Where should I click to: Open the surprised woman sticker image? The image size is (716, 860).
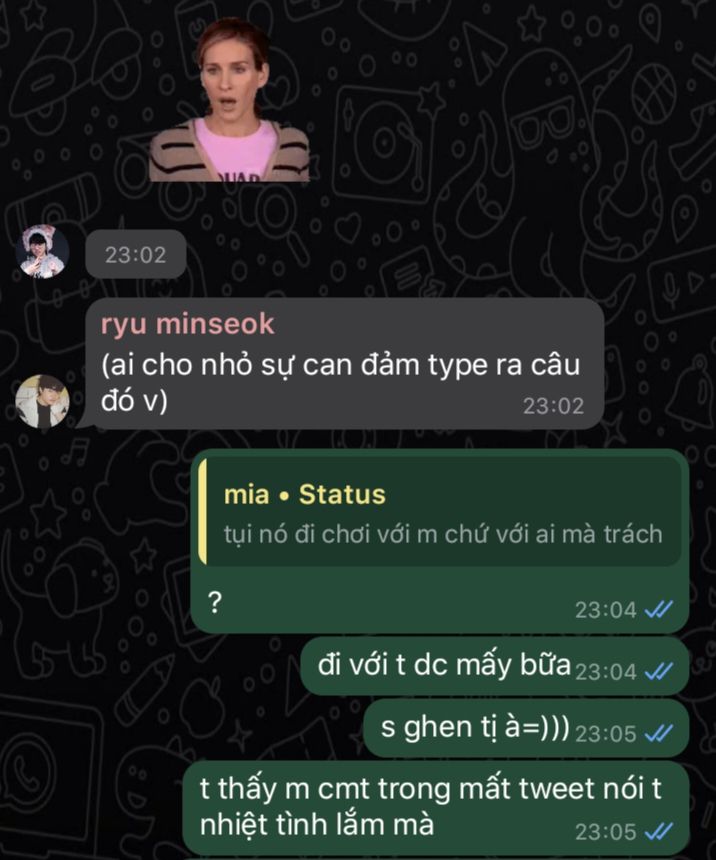pos(229,100)
